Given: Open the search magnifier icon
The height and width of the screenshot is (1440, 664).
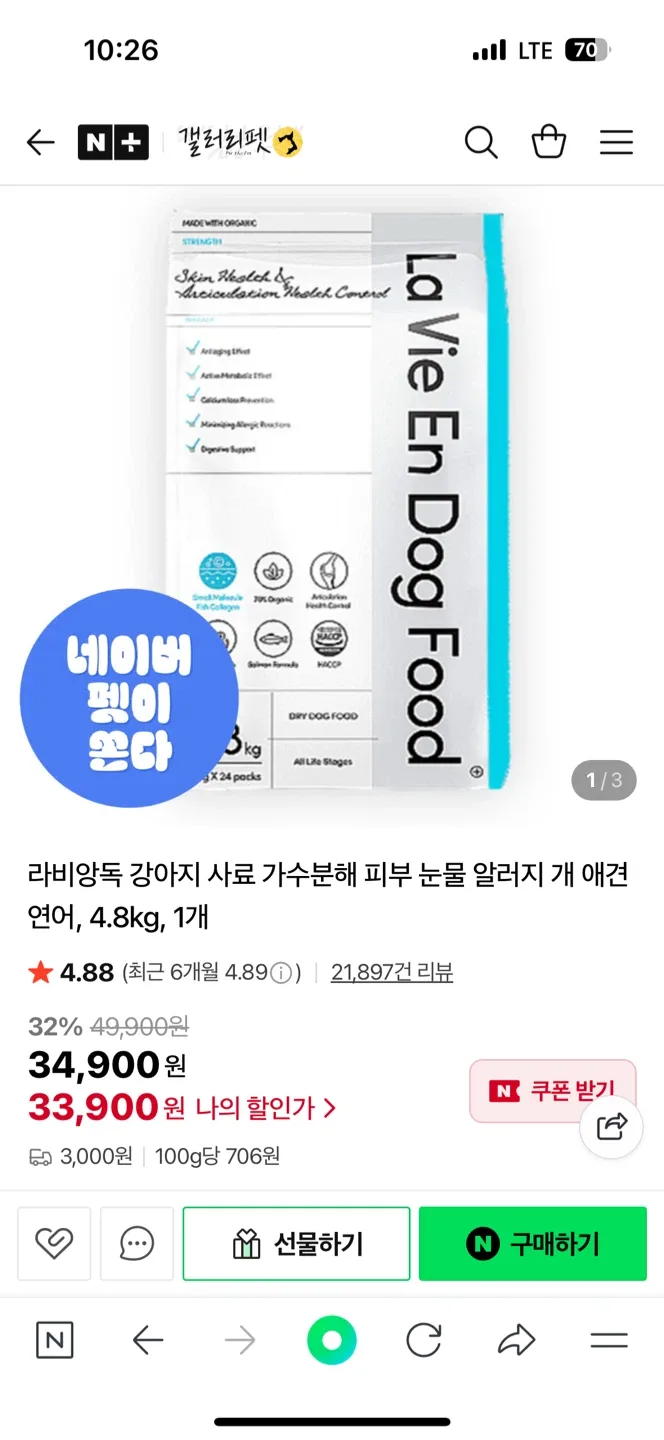Looking at the screenshot, I should click(481, 143).
